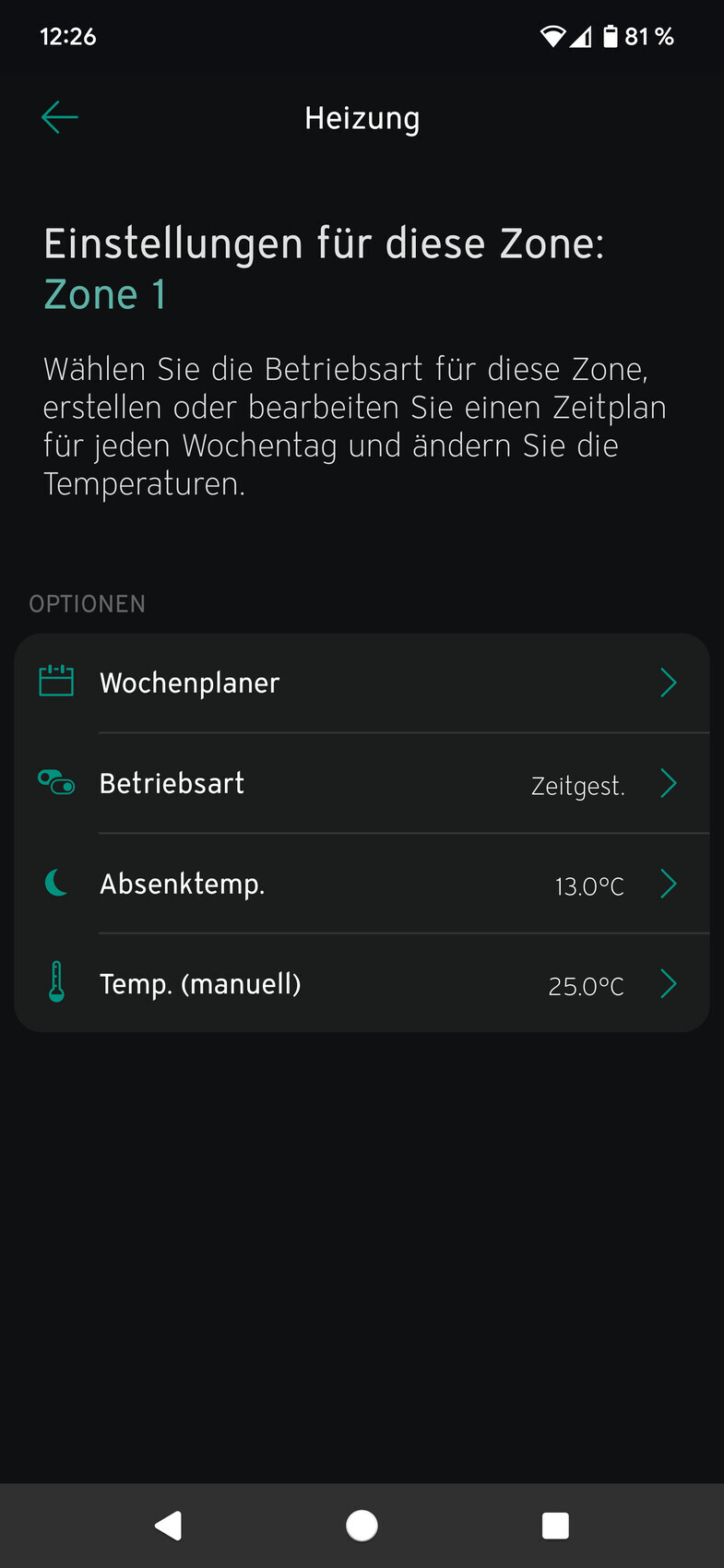The height and width of the screenshot is (1568, 724).
Task: Open the Wochenplaner row
Action: coord(362,683)
